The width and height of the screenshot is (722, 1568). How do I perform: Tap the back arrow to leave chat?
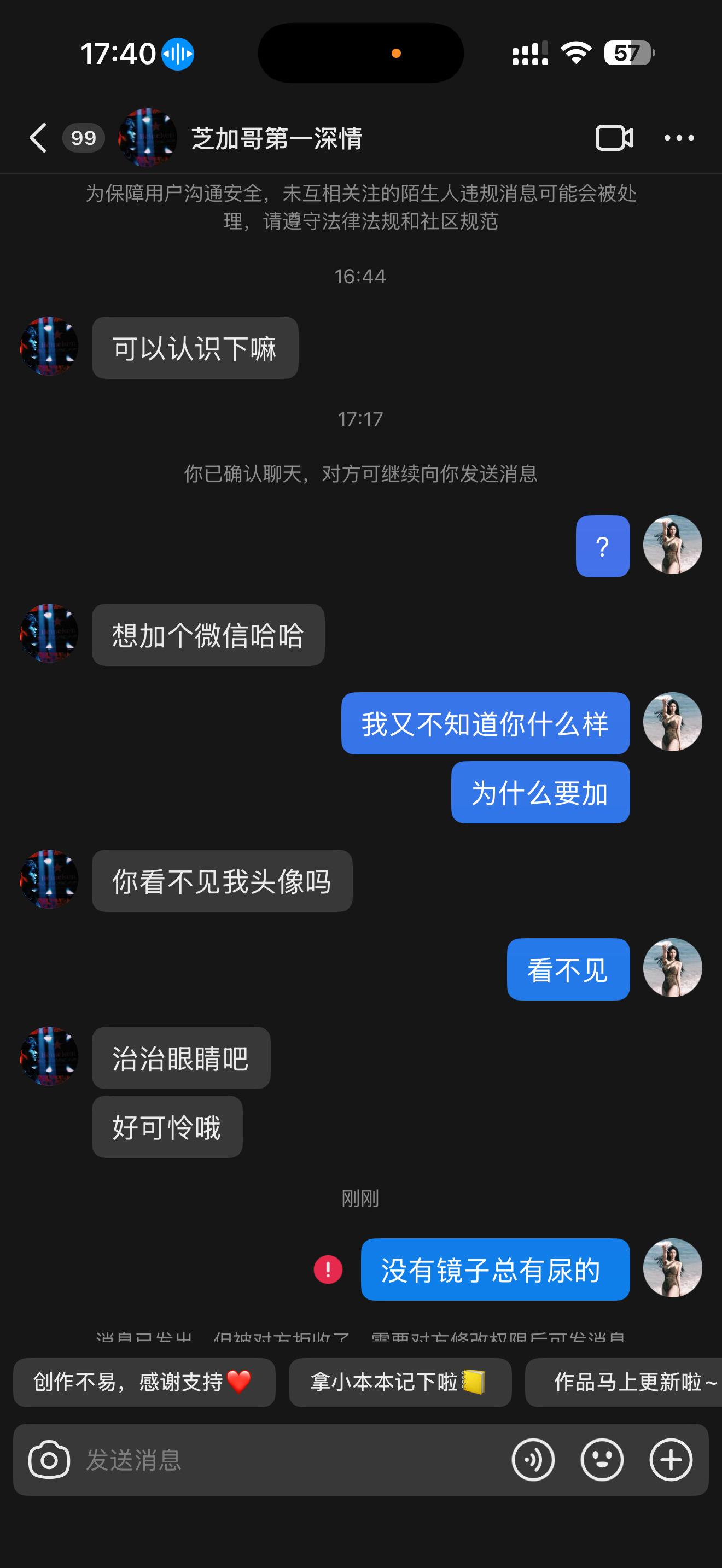(x=38, y=138)
